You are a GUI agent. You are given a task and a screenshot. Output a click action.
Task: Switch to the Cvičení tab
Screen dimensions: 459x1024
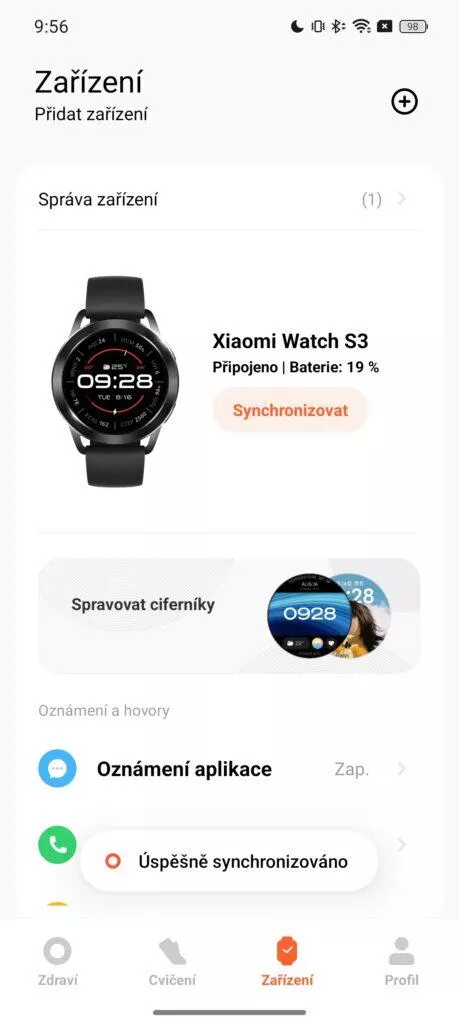(172, 961)
